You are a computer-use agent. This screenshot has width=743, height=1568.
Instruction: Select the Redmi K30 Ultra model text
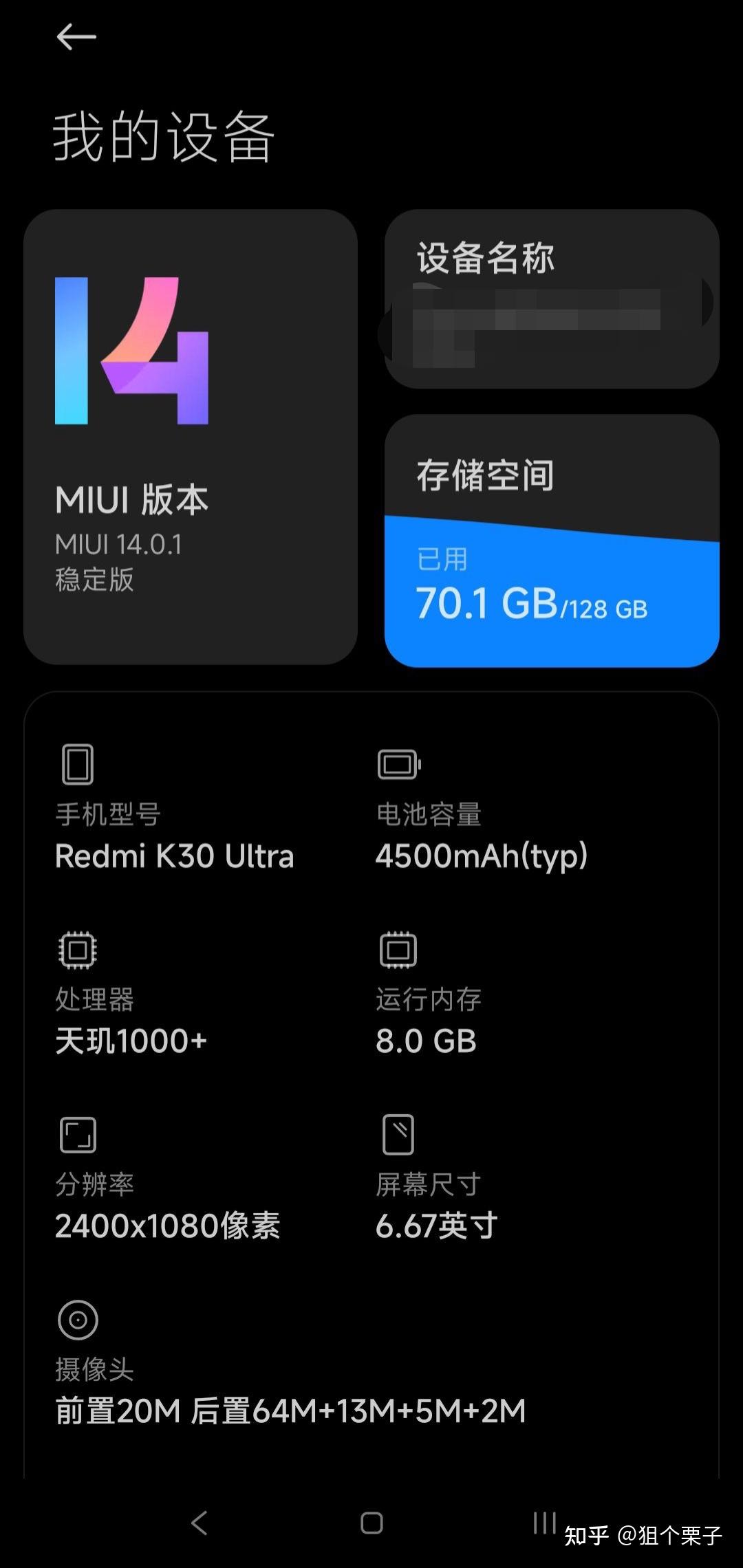(174, 856)
